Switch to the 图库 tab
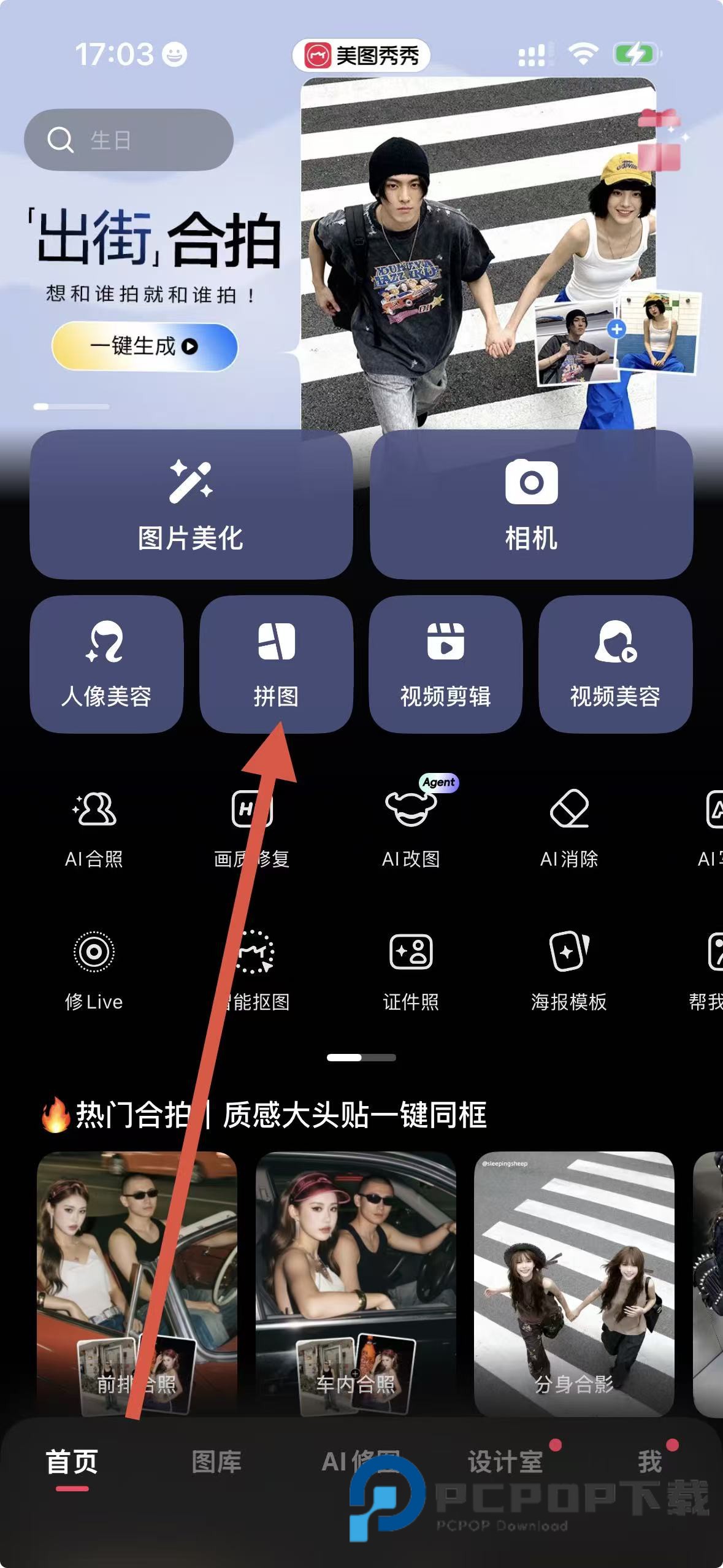The height and width of the screenshot is (1568, 723). pyautogui.click(x=216, y=1462)
